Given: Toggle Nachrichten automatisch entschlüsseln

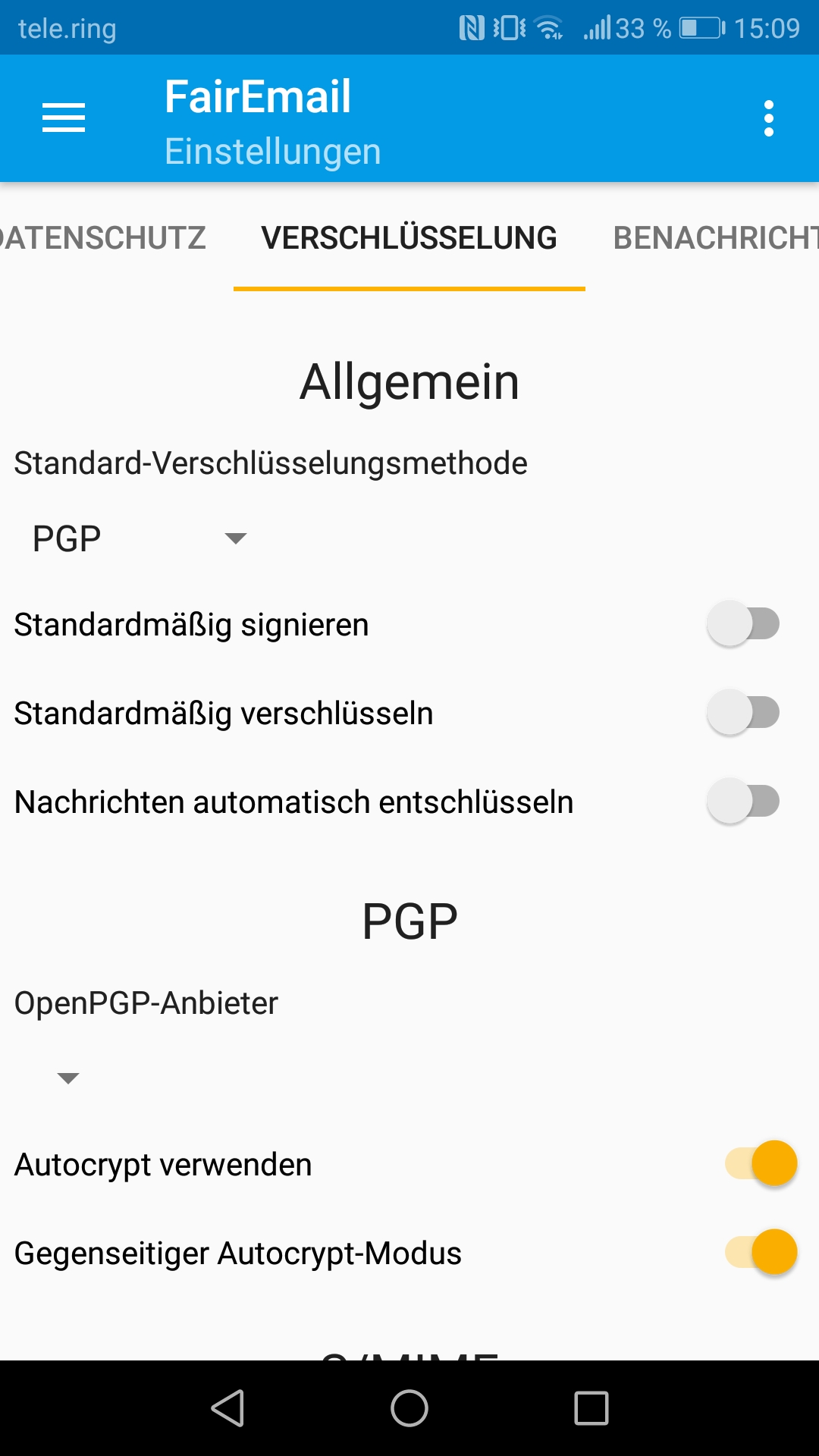Looking at the screenshot, I should 743,802.
